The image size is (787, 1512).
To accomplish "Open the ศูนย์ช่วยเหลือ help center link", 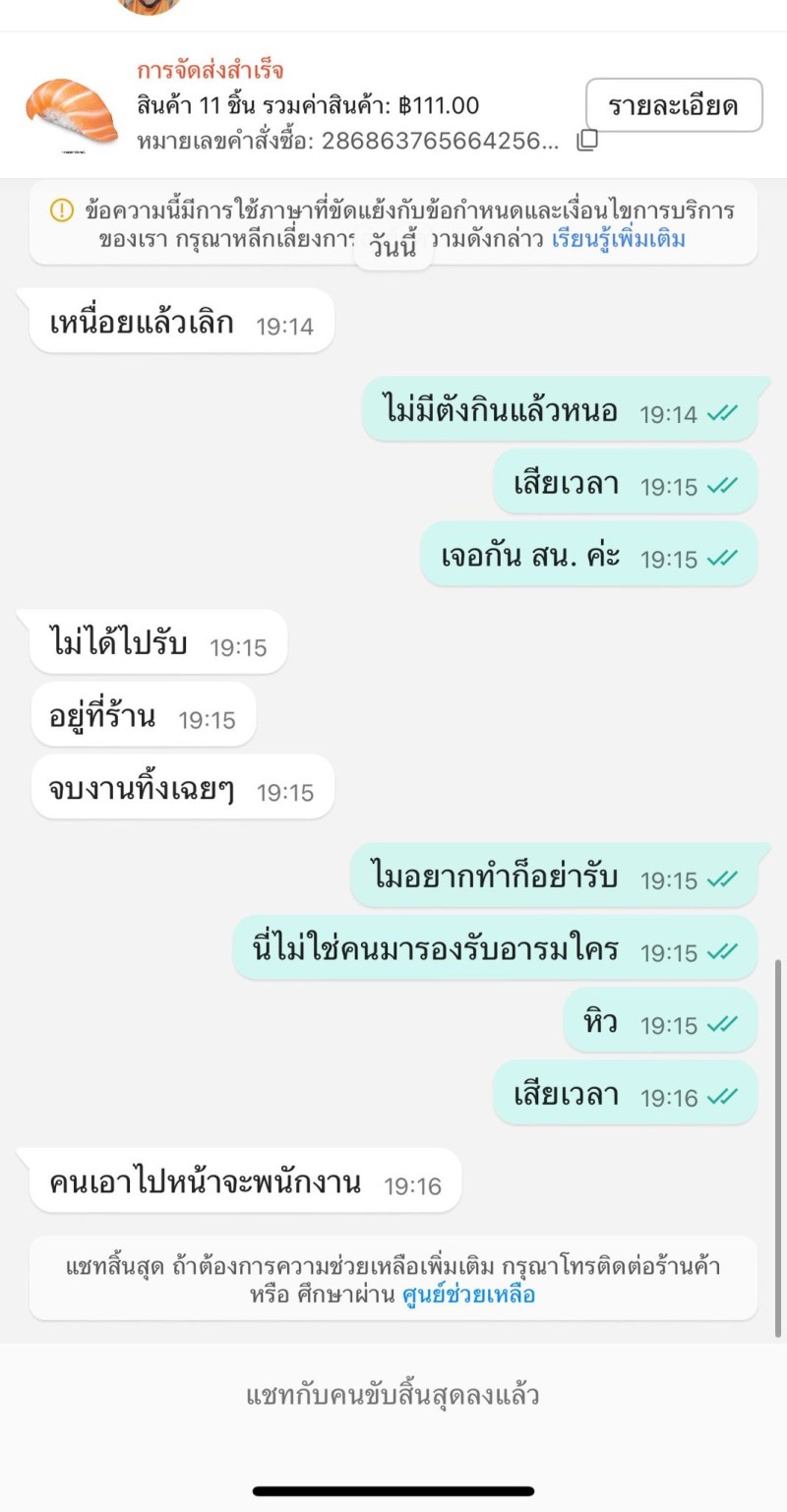I will click(x=469, y=1295).
